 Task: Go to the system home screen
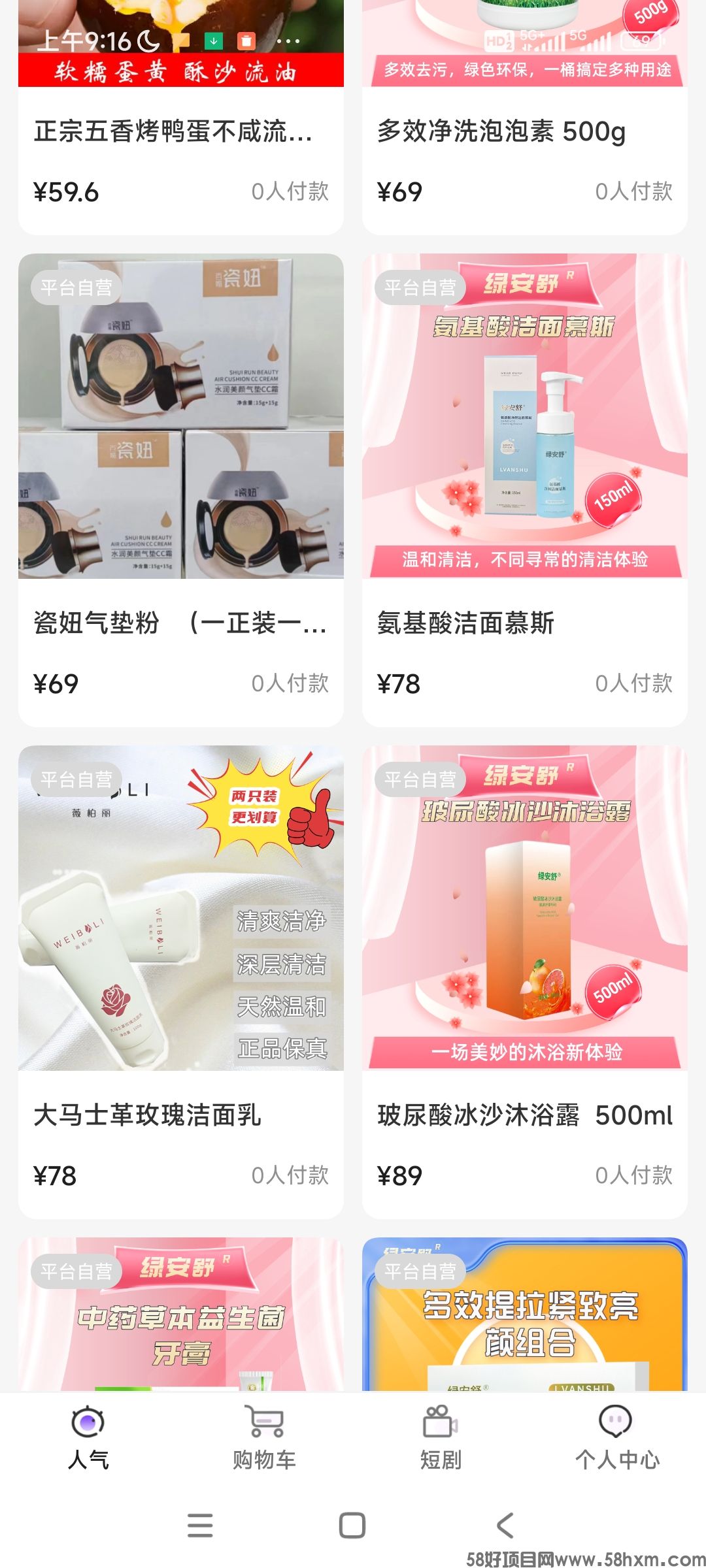point(352,1526)
